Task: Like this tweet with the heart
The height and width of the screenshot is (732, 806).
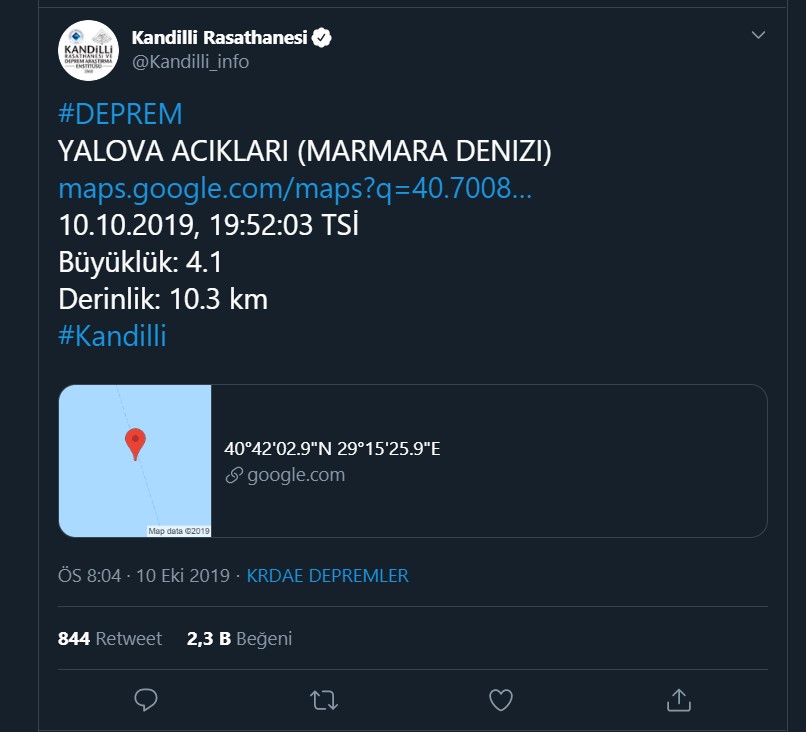Action: (x=501, y=699)
